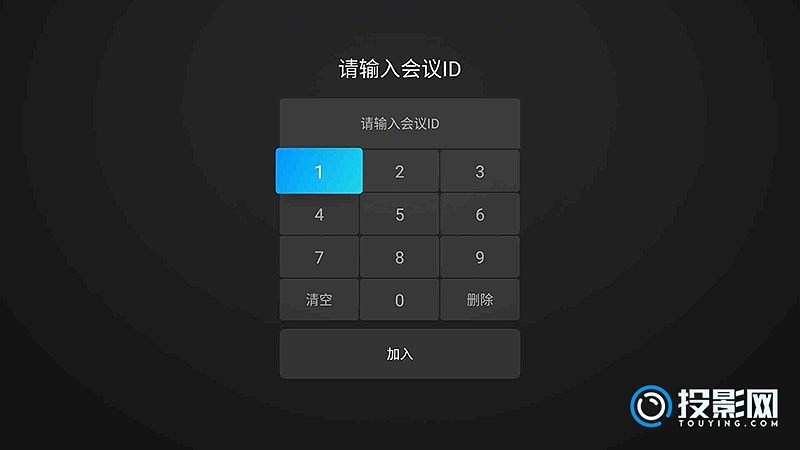Tap the number 6 key
This screenshot has width=800, height=450.
480,214
